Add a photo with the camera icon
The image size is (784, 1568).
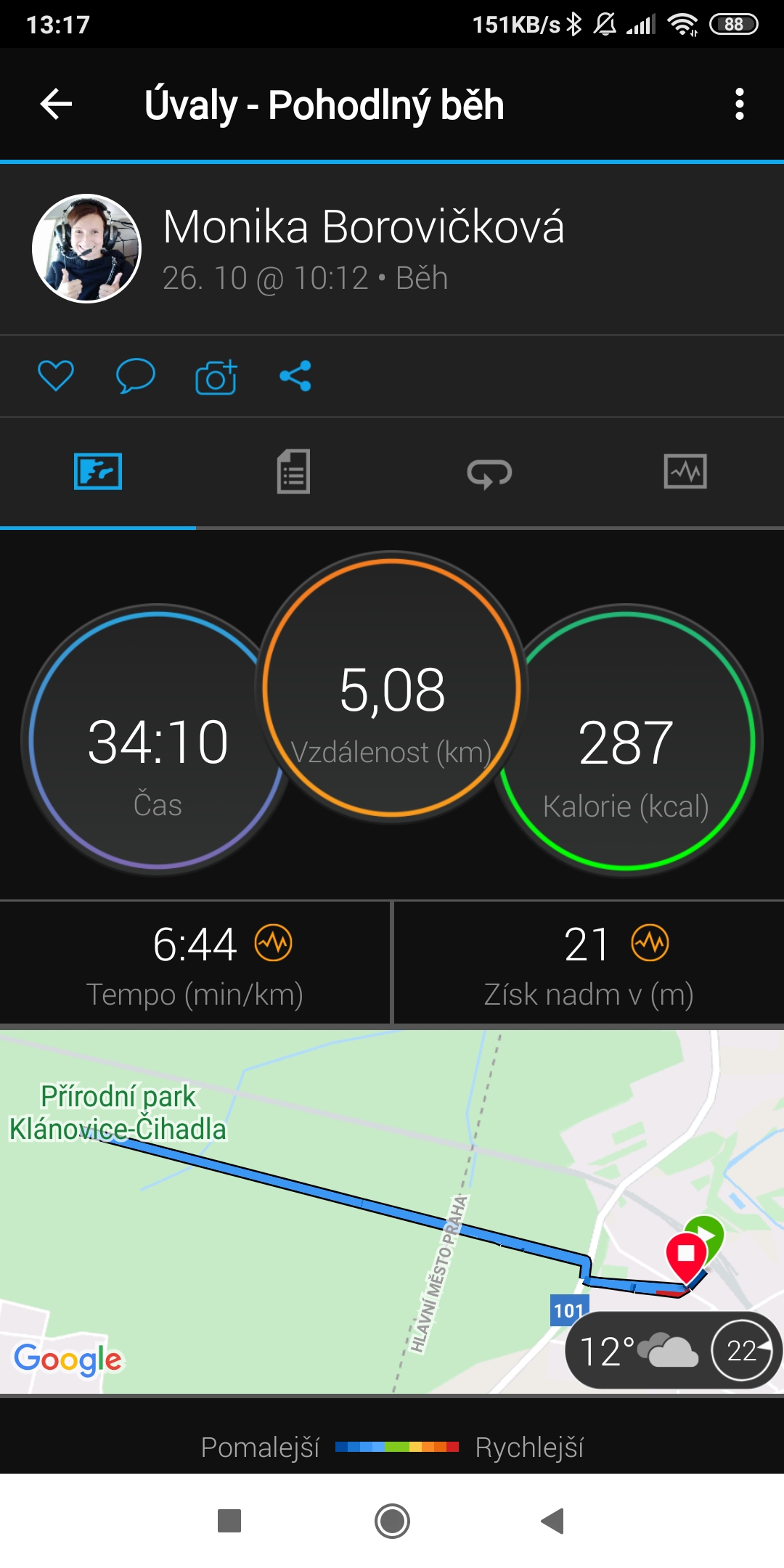[216, 377]
